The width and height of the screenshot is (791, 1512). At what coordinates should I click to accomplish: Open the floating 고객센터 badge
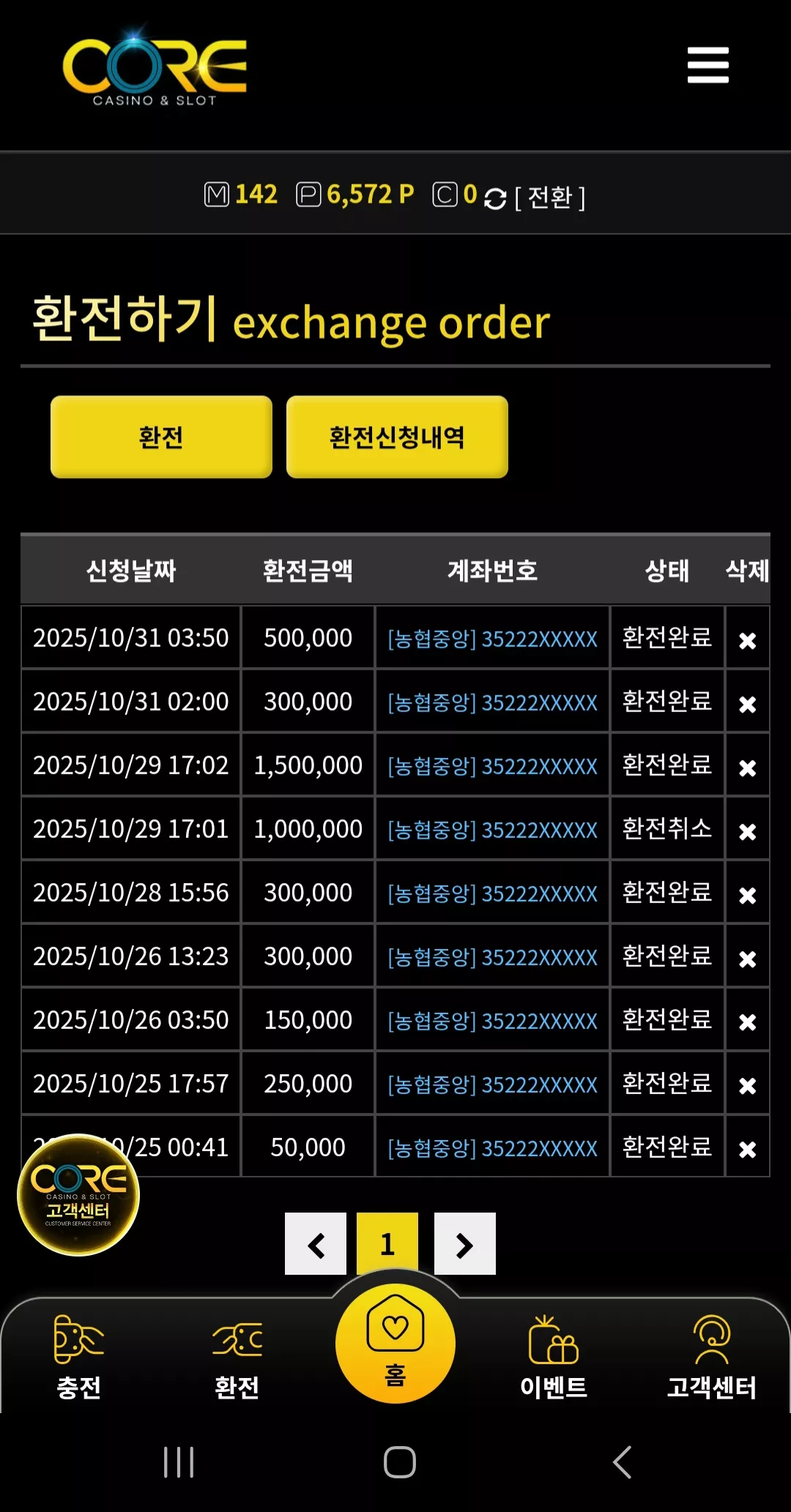[x=78, y=1195]
